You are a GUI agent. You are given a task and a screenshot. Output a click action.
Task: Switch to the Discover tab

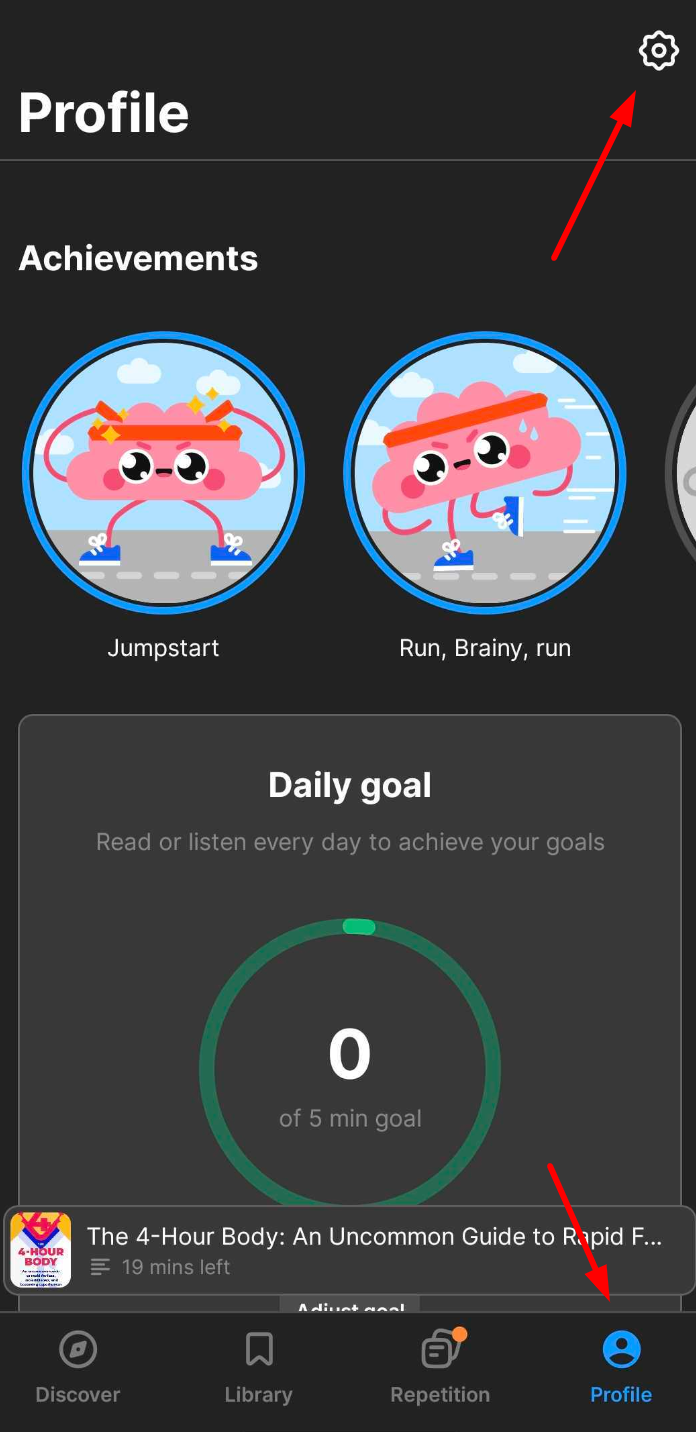point(78,1367)
